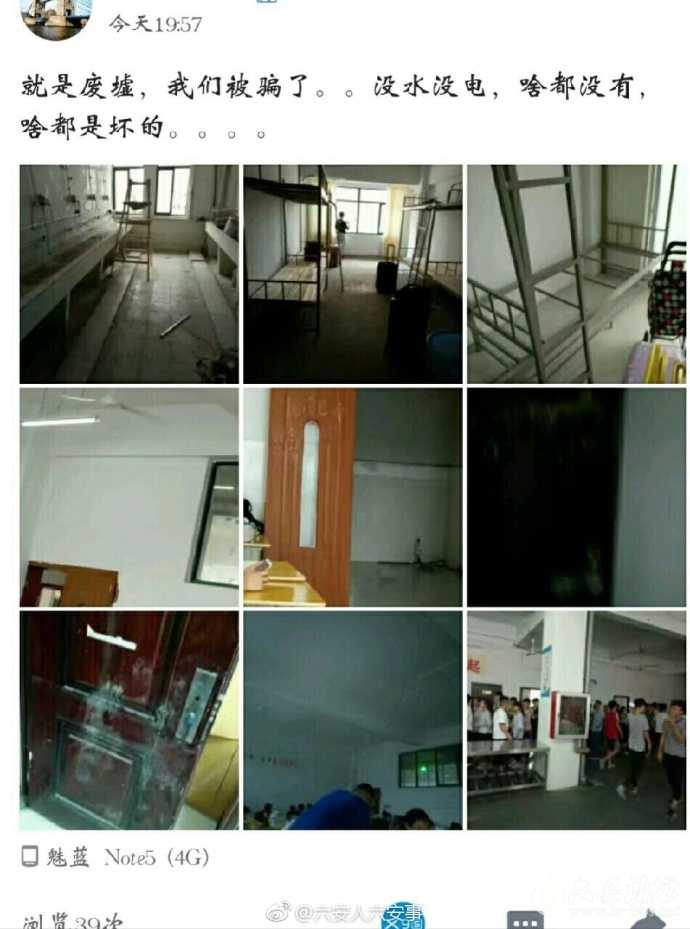
Task: Open the poster's profile avatar
Action: [x=56, y=17]
